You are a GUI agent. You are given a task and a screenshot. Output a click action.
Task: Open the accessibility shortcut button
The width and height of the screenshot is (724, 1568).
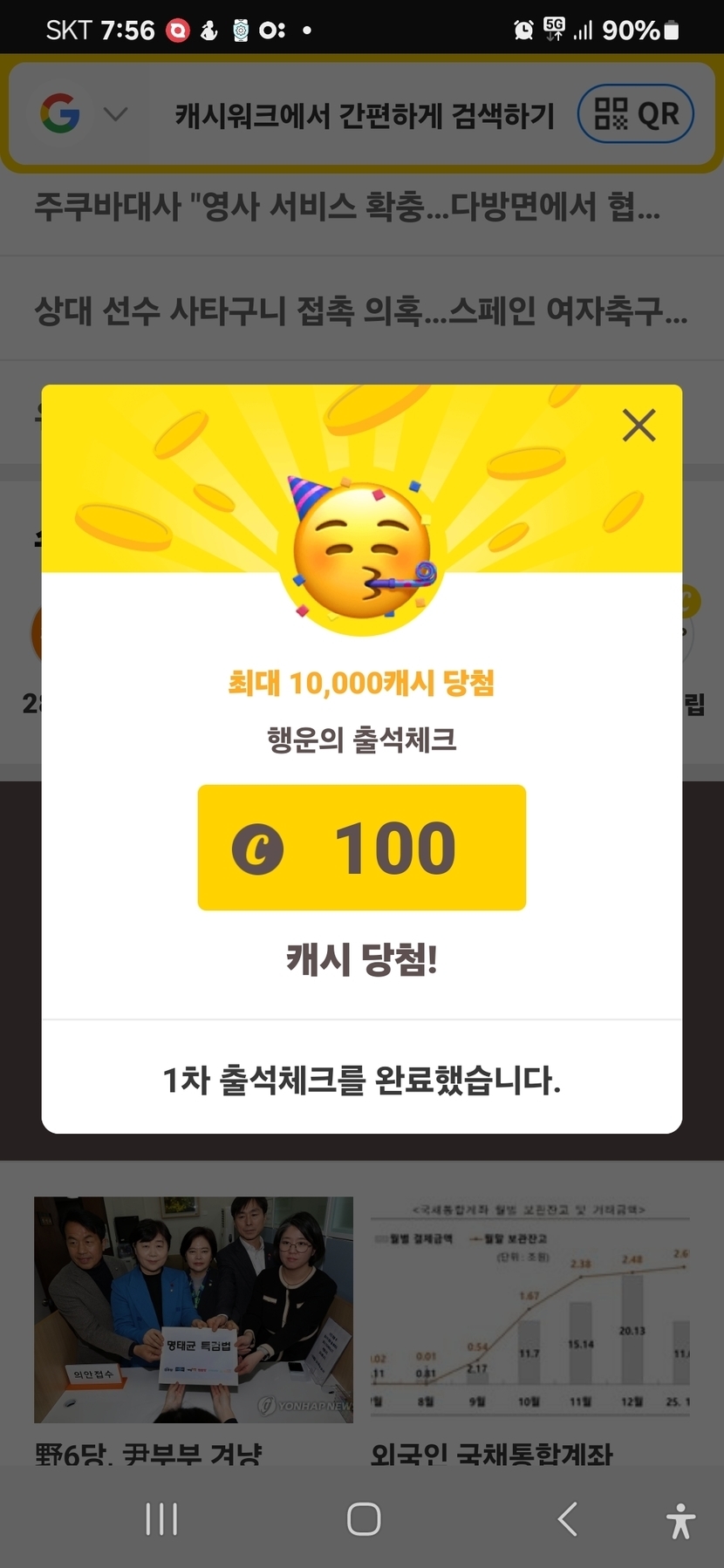click(680, 1521)
